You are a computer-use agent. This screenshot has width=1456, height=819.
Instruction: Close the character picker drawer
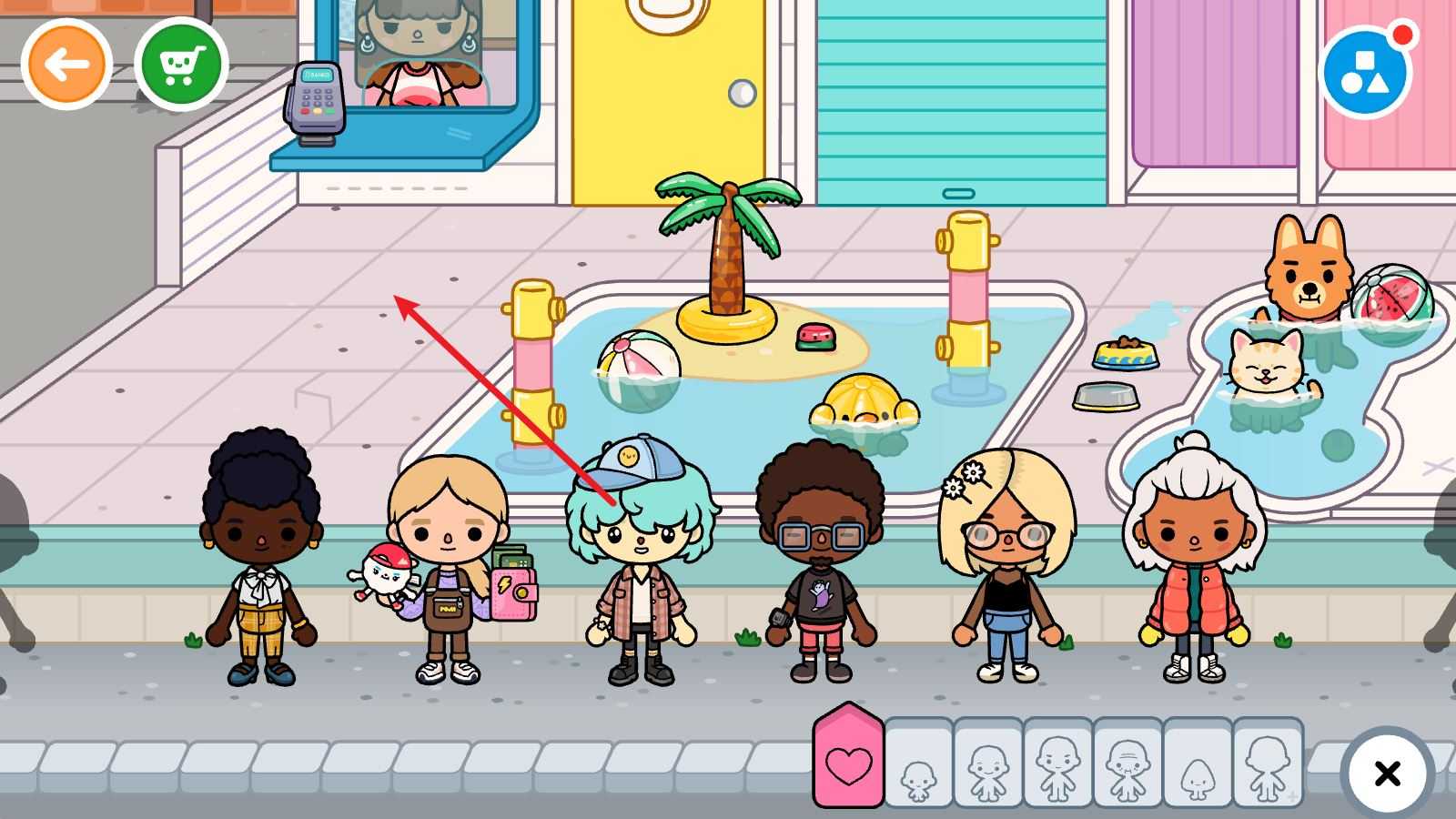tap(1387, 773)
